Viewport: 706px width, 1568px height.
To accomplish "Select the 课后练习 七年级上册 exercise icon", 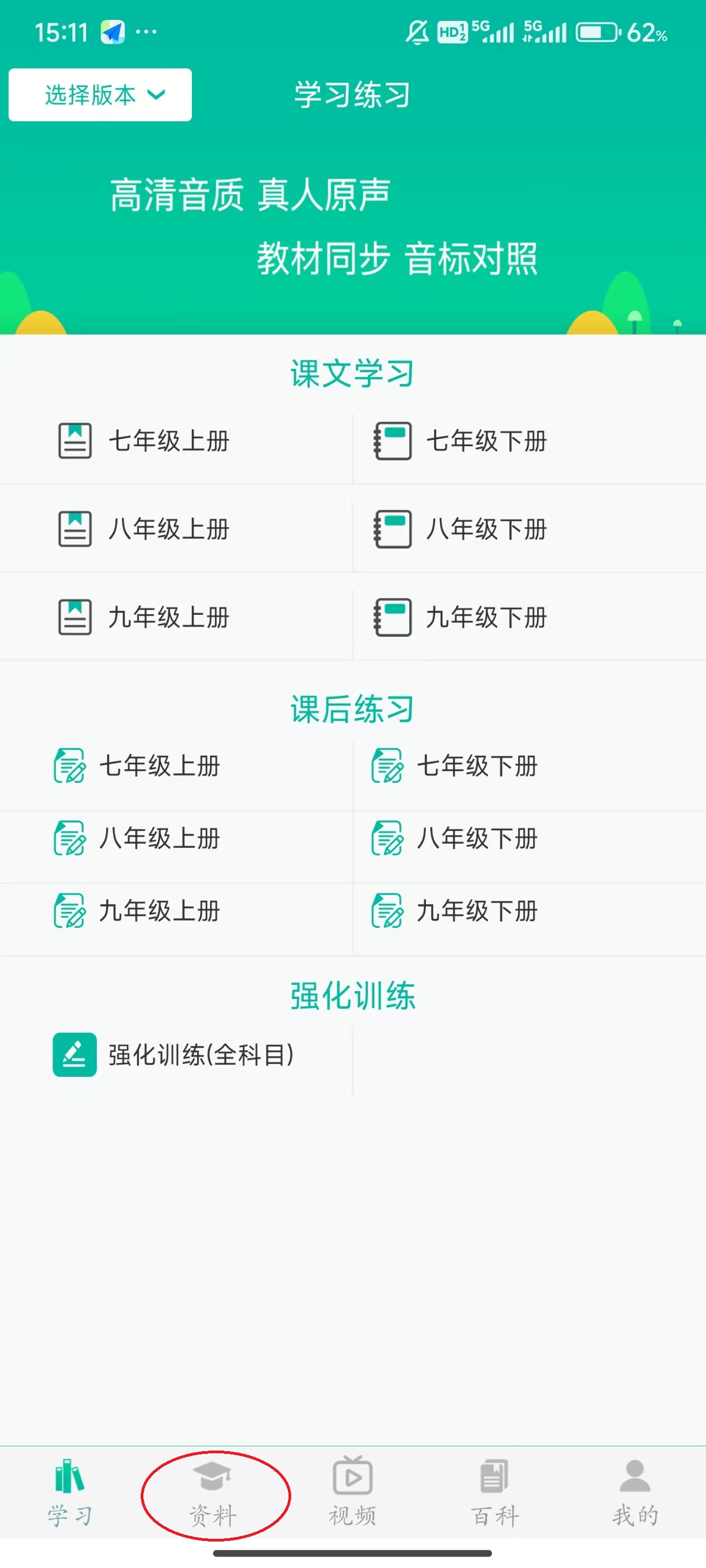I will click(x=70, y=766).
